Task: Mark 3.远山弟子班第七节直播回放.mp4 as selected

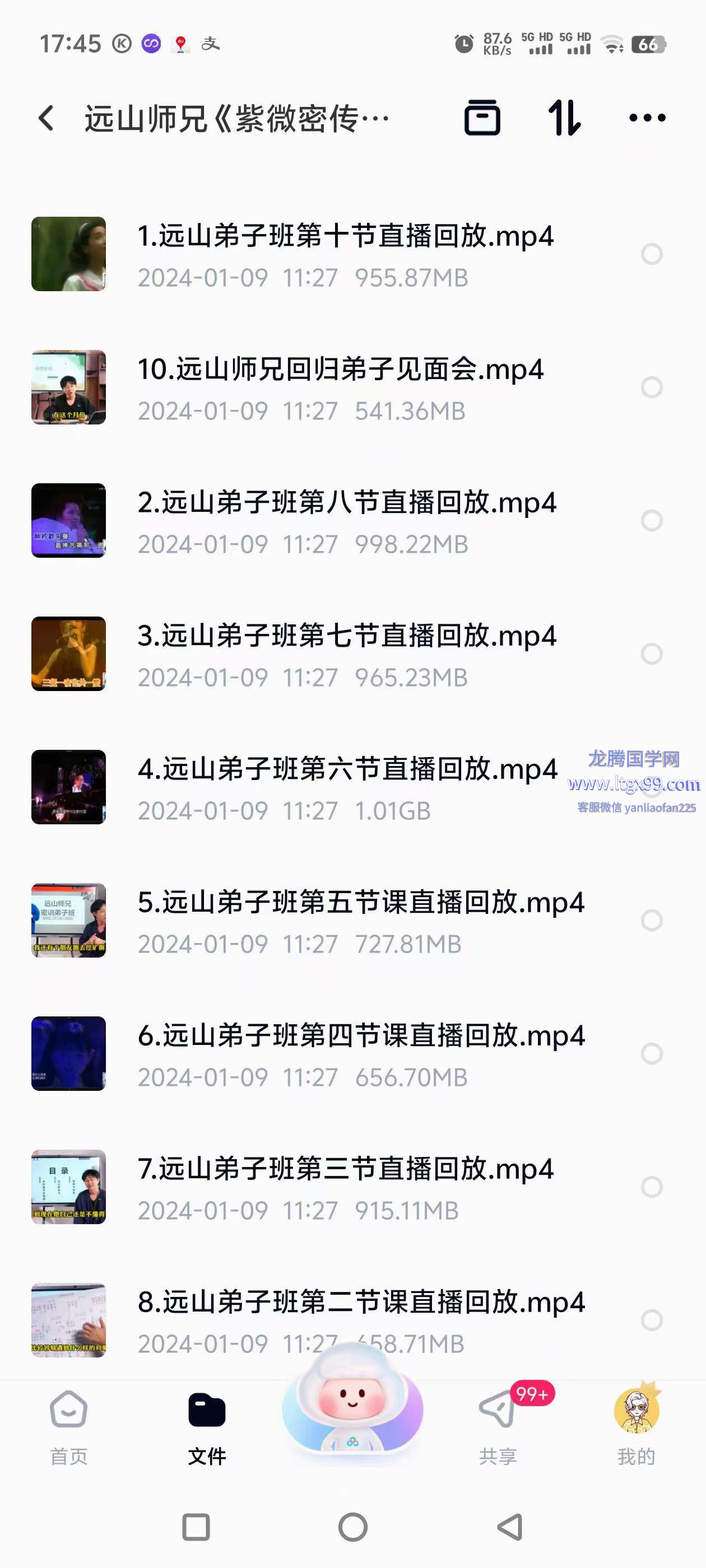Action: (651, 654)
